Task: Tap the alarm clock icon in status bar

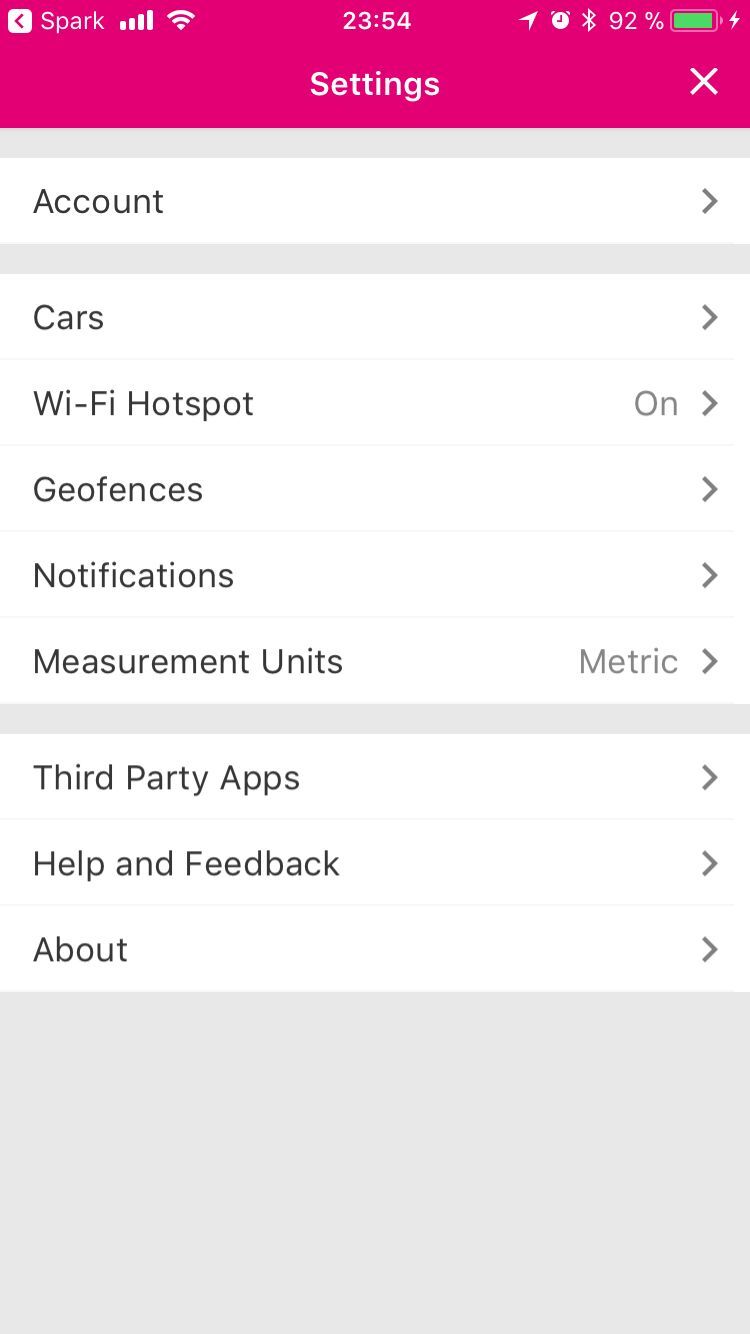Action: click(558, 20)
